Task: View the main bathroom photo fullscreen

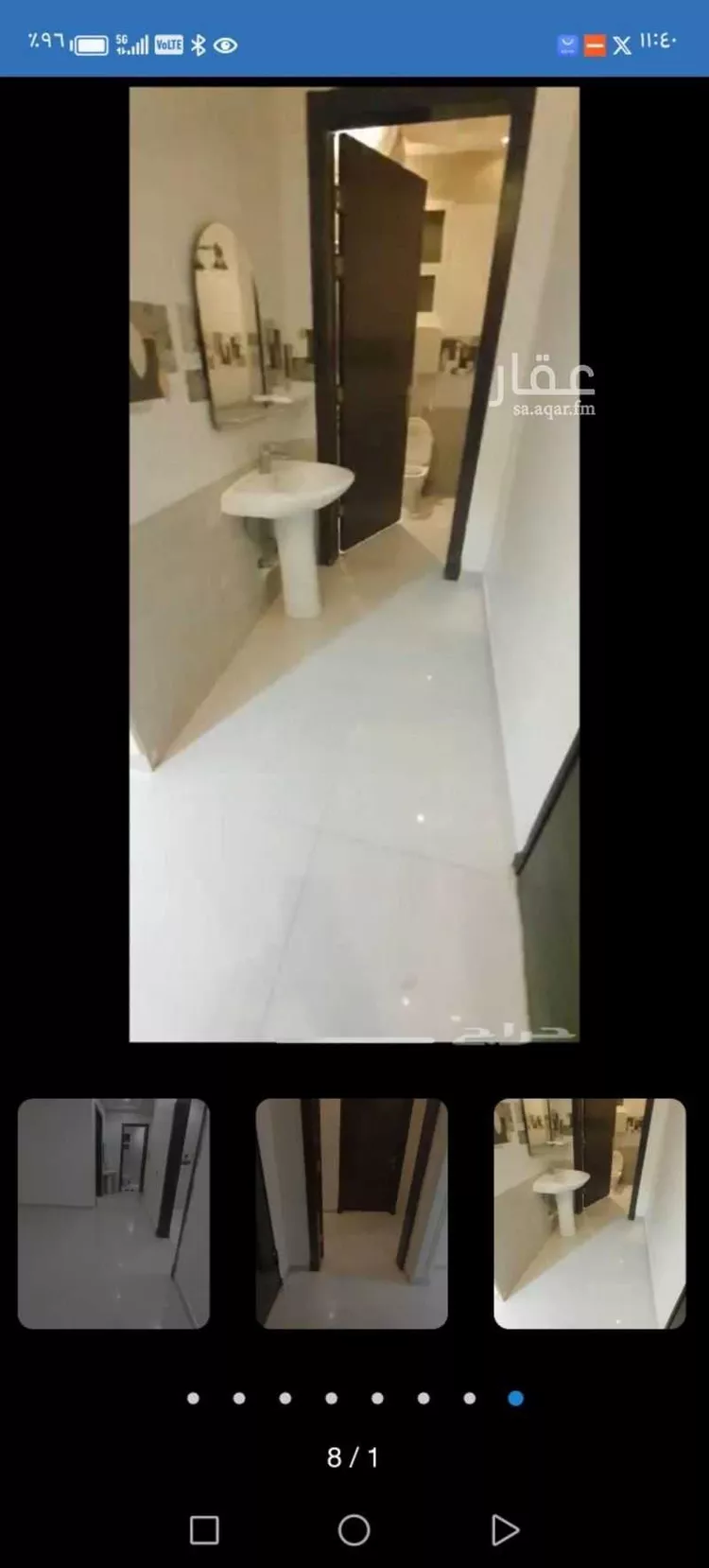Action: click(354, 565)
